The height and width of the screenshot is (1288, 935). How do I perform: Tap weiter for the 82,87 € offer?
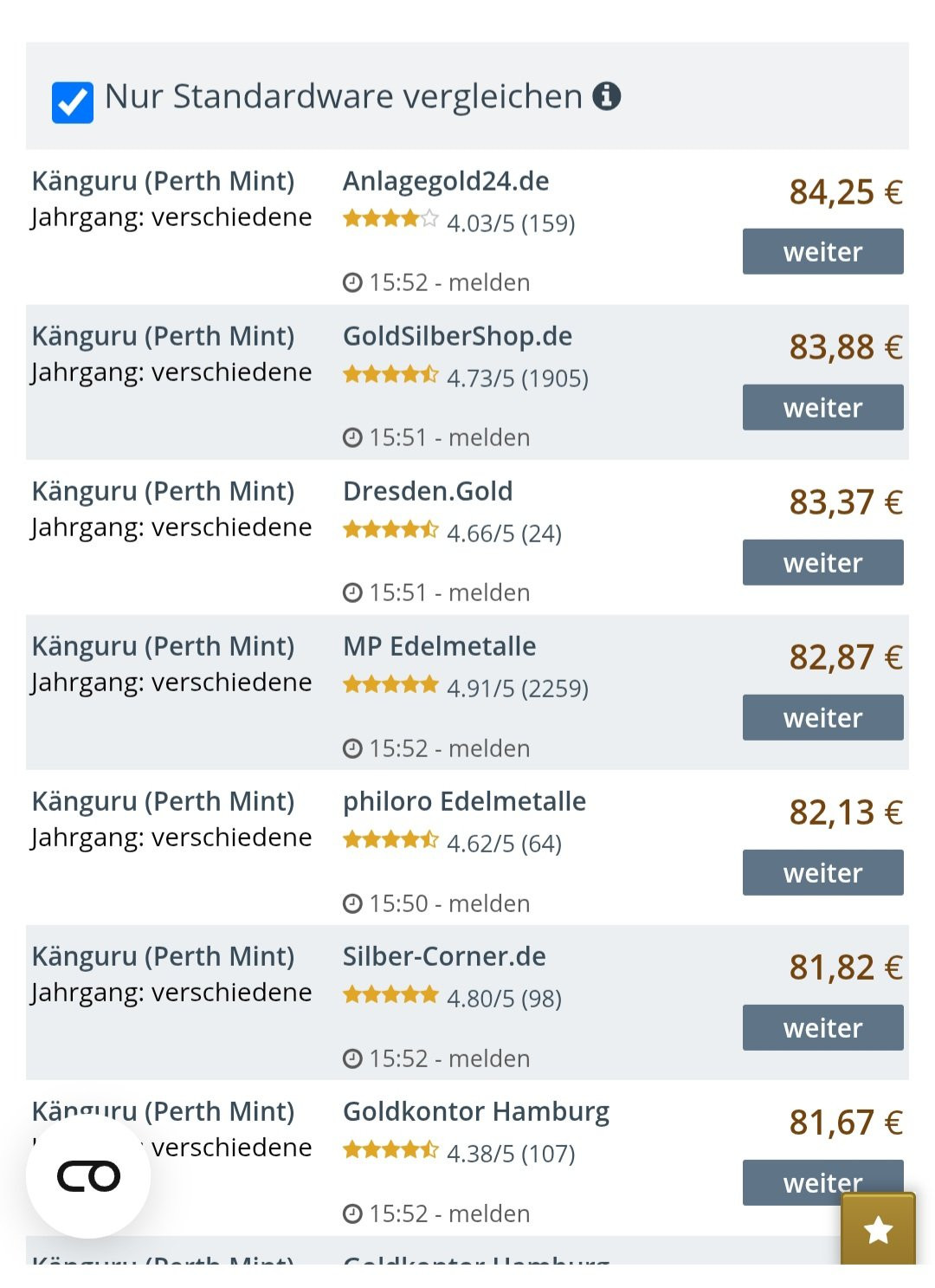click(822, 717)
